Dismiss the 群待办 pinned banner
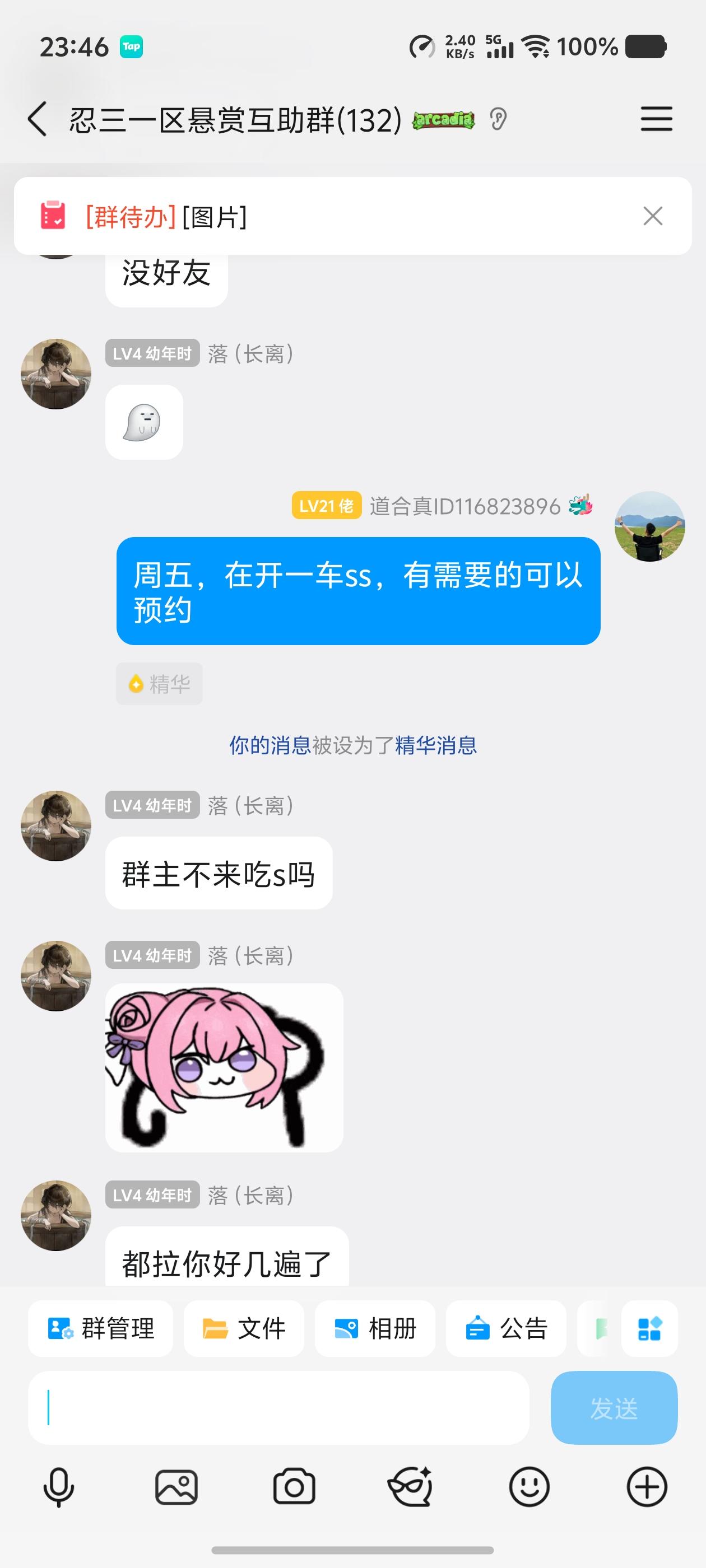 coord(652,216)
